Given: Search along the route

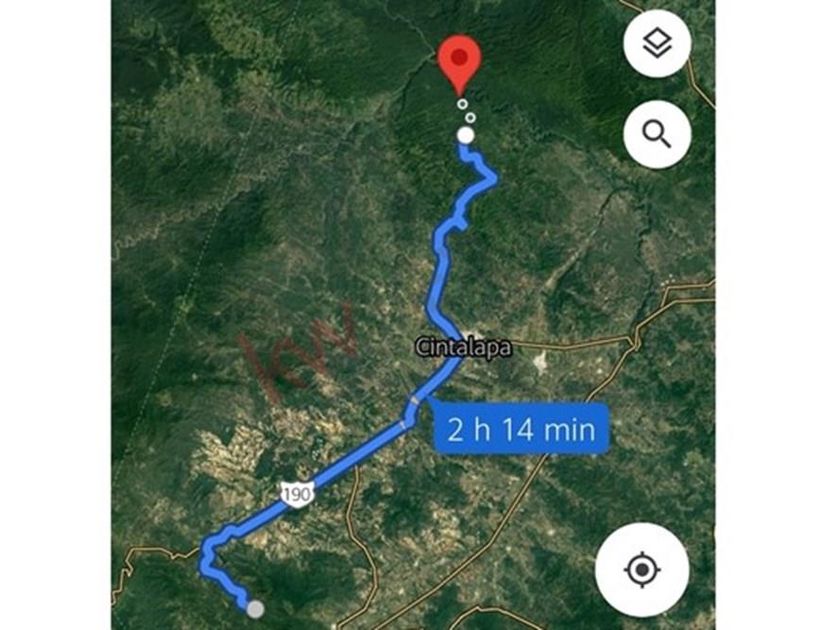Looking at the screenshot, I should click(x=656, y=132).
